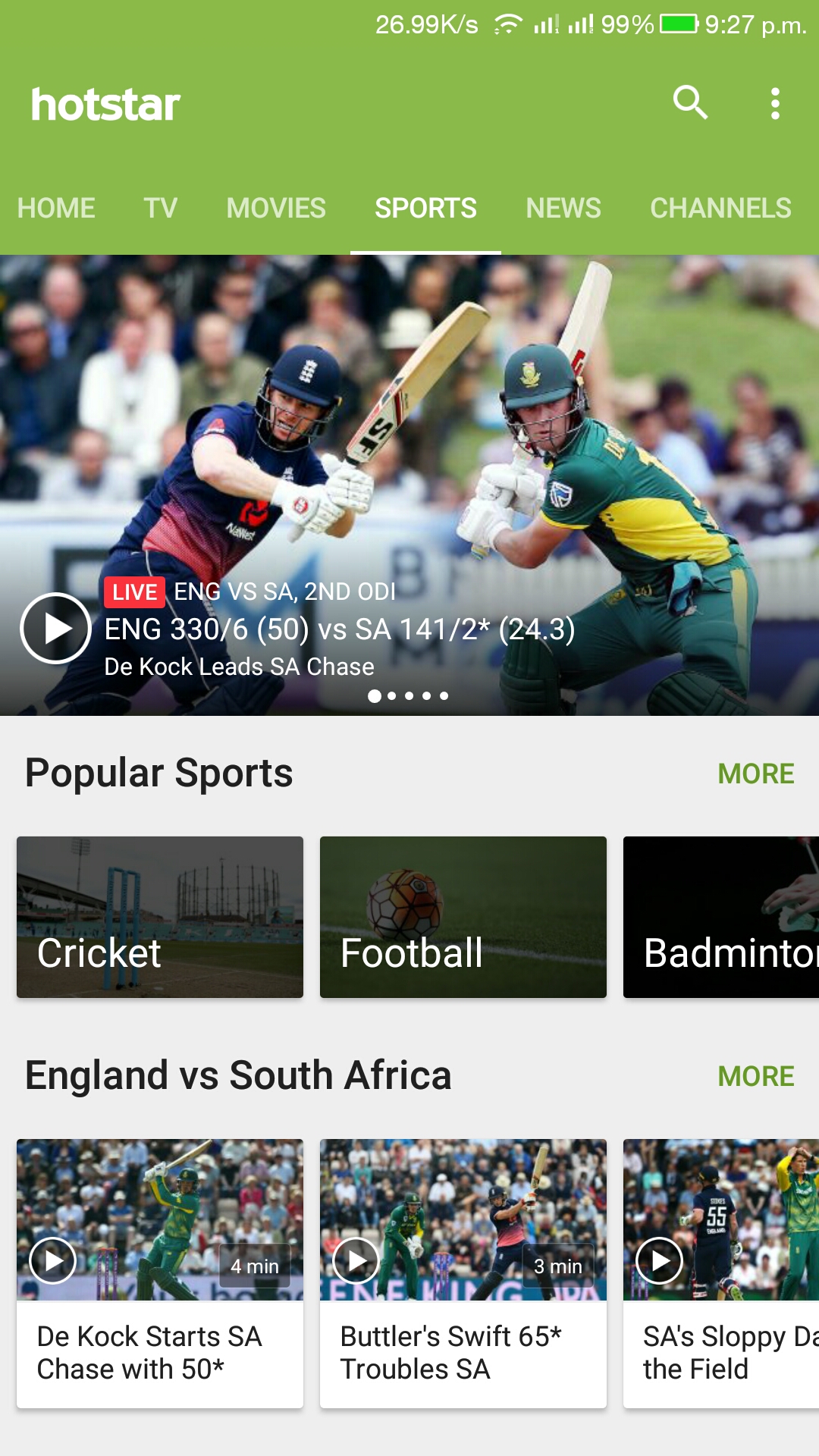
Task: Switch to the TV tab
Action: (x=161, y=209)
